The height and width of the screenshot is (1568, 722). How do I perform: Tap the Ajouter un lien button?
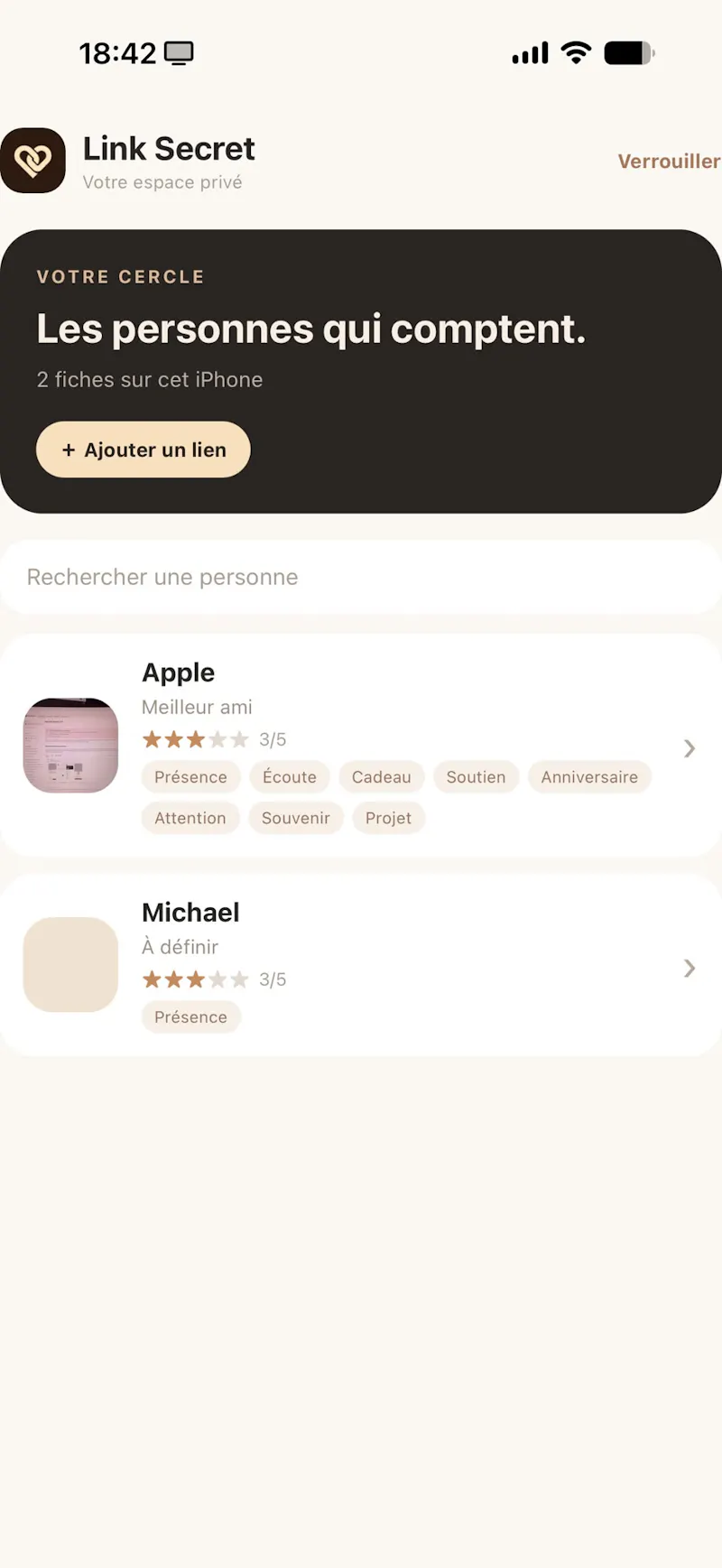(143, 450)
